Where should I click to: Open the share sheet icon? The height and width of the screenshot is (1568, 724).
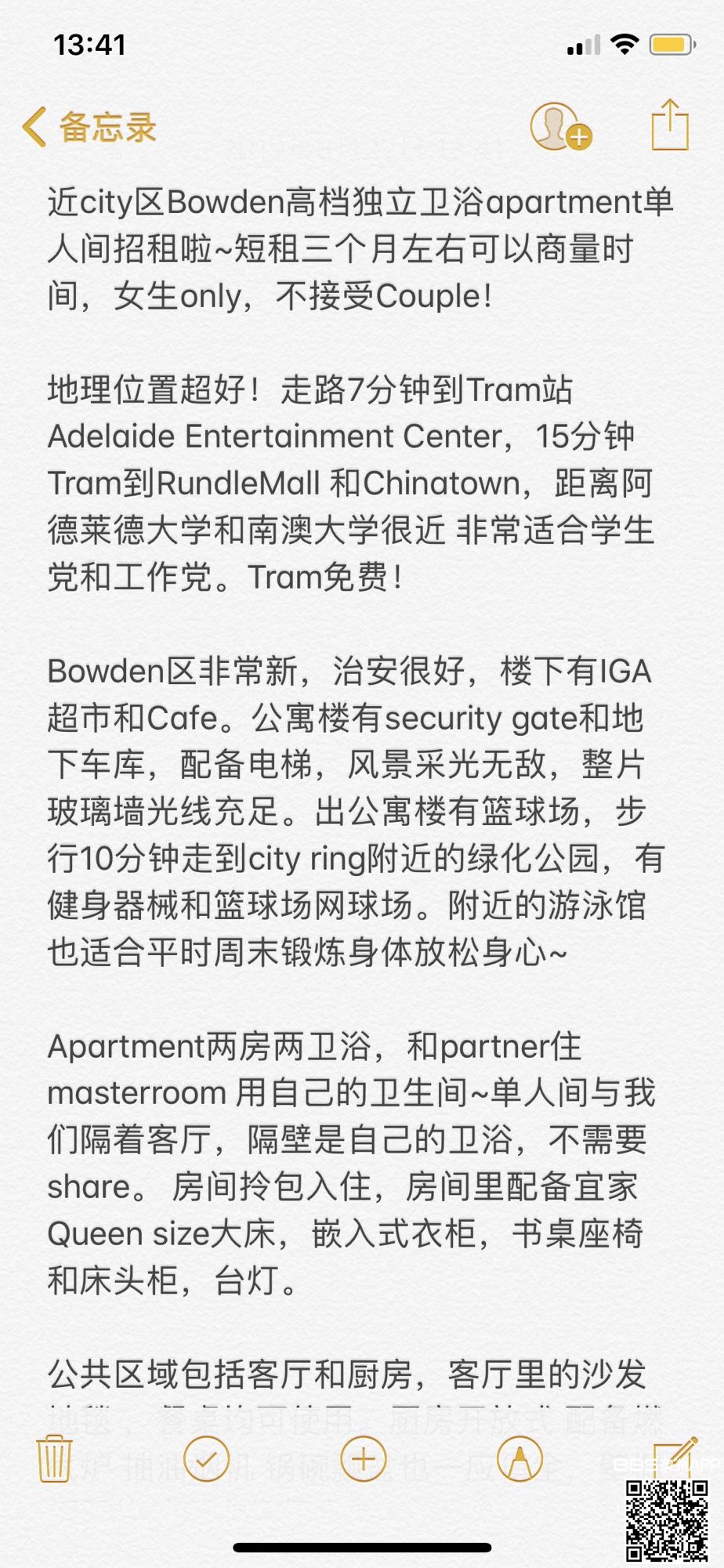pyautogui.click(x=670, y=125)
